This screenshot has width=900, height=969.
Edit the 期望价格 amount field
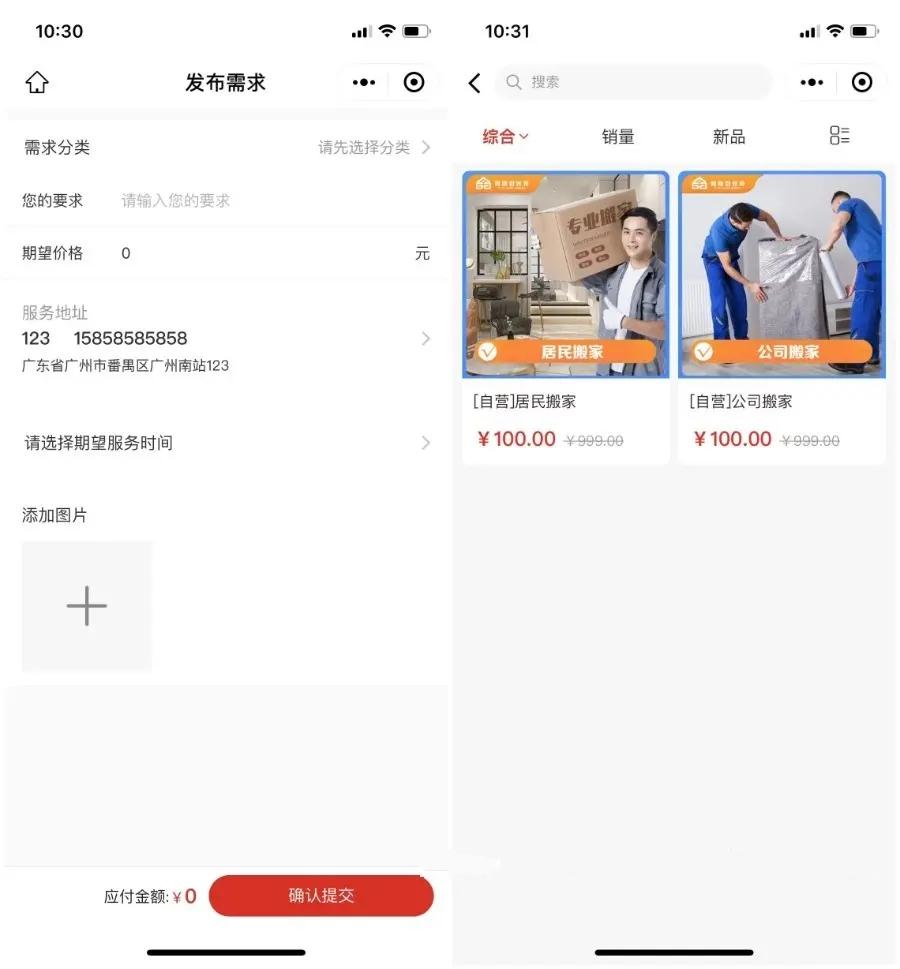pos(260,253)
